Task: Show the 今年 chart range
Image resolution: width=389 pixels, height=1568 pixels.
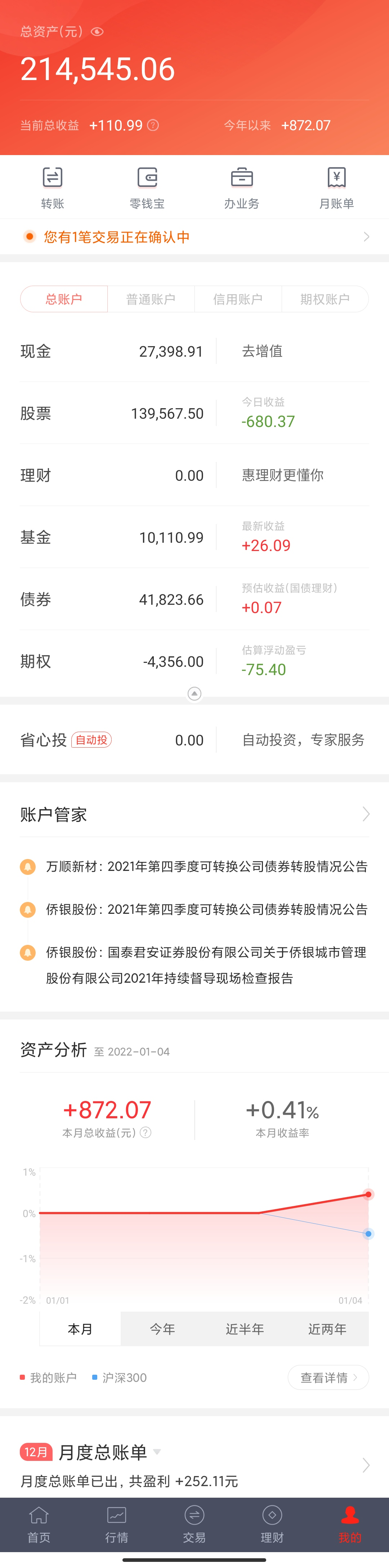Action: pyautogui.click(x=162, y=1329)
